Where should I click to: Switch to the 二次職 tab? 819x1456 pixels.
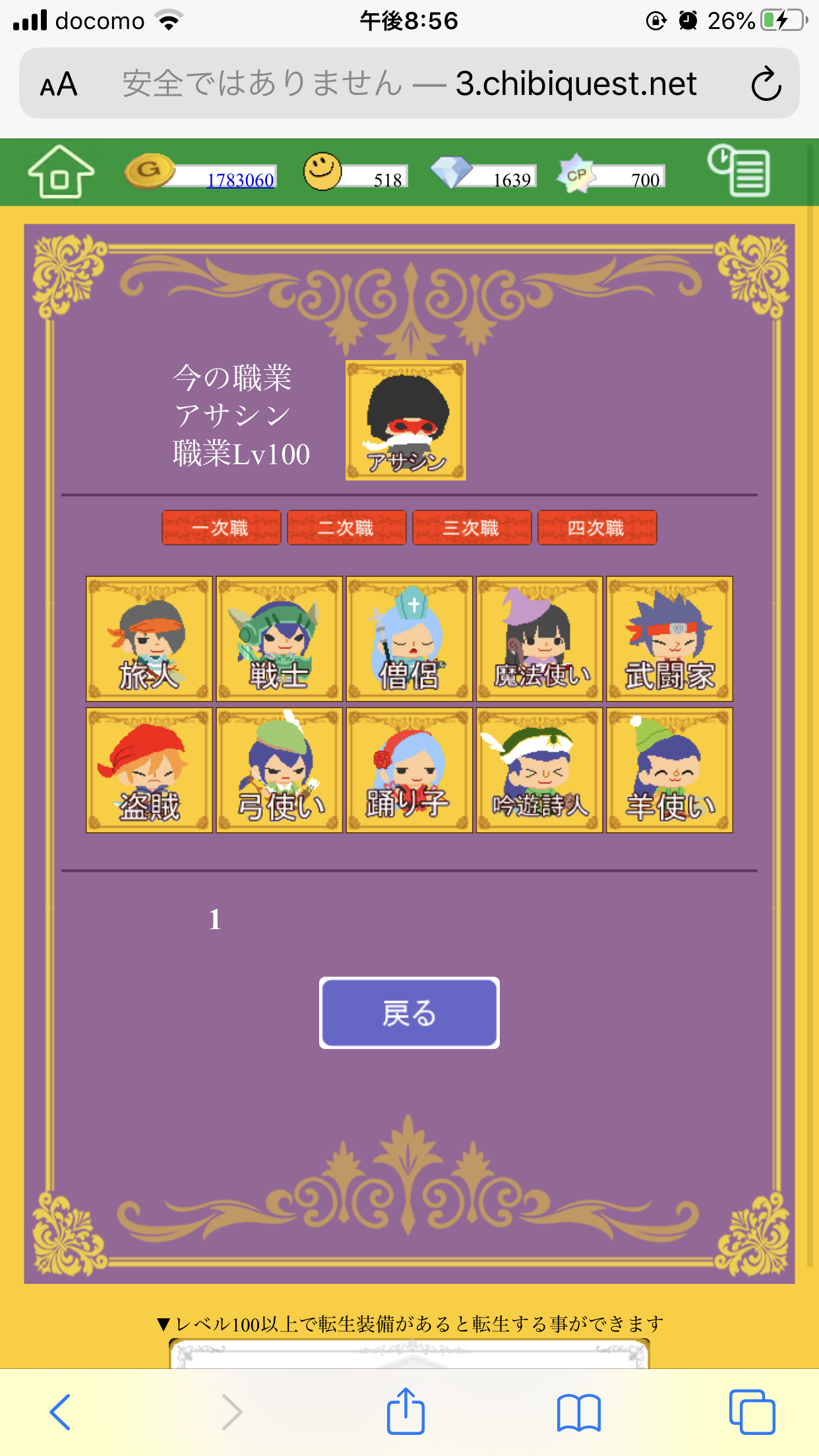coord(346,528)
